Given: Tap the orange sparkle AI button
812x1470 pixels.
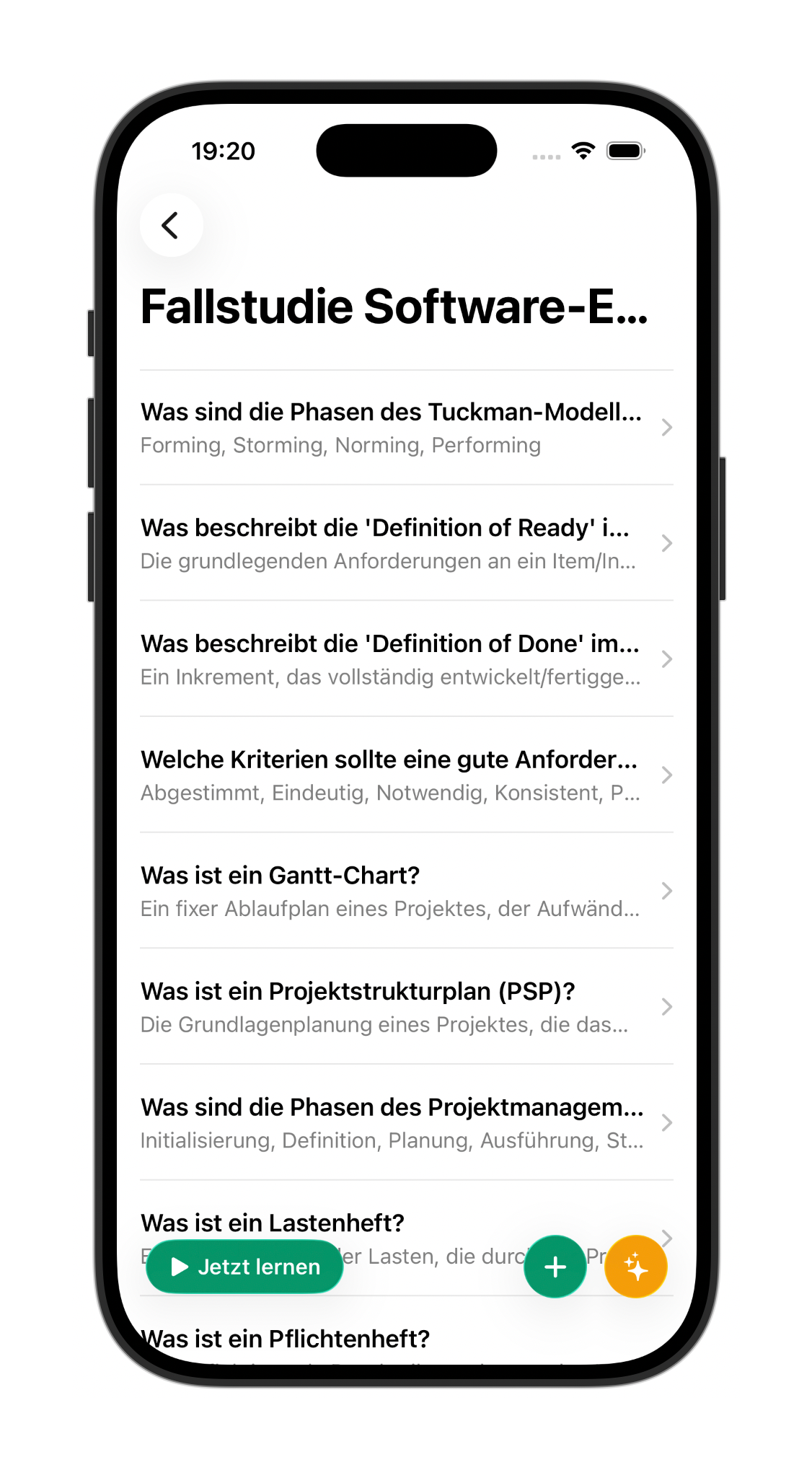Looking at the screenshot, I should [x=635, y=1267].
